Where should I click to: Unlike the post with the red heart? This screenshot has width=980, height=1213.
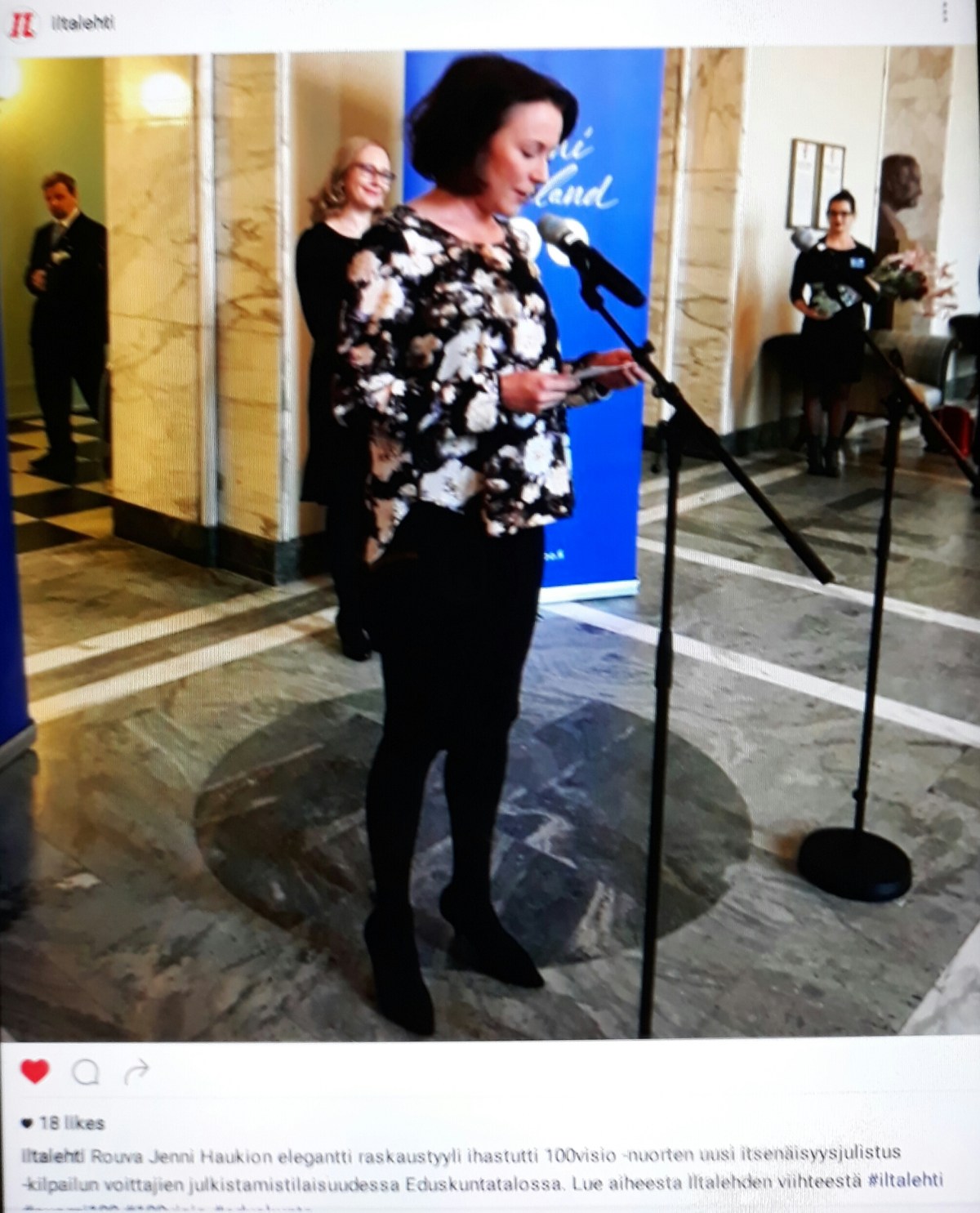pos(34,1071)
